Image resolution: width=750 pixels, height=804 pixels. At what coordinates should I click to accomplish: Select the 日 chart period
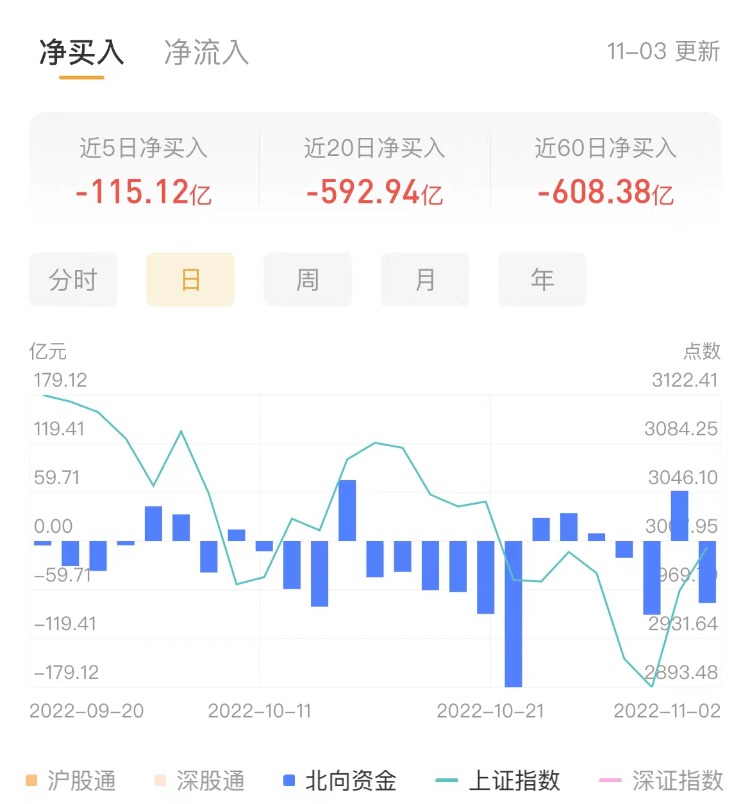190,279
